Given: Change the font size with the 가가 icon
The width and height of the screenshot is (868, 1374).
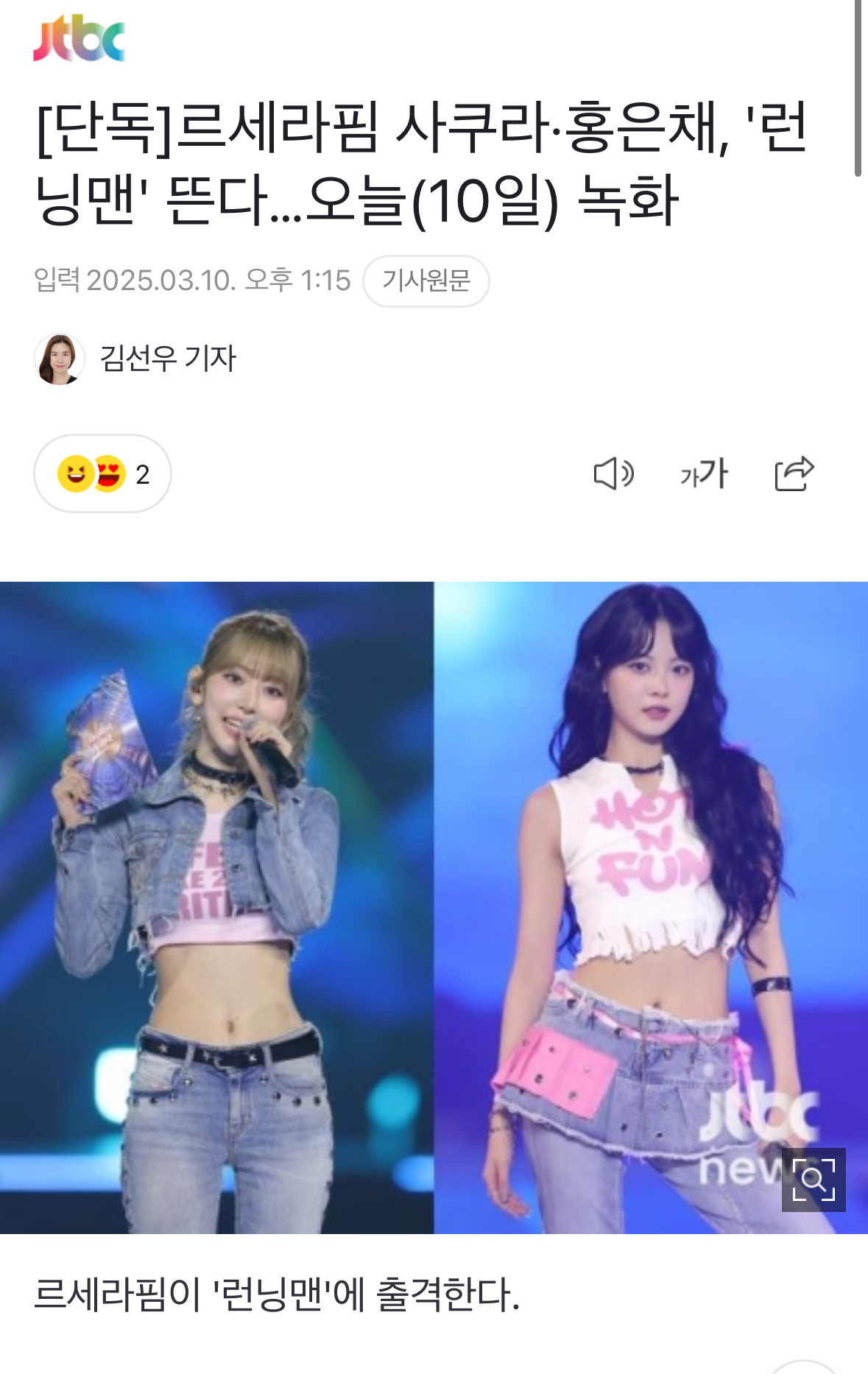Looking at the screenshot, I should [x=704, y=473].
